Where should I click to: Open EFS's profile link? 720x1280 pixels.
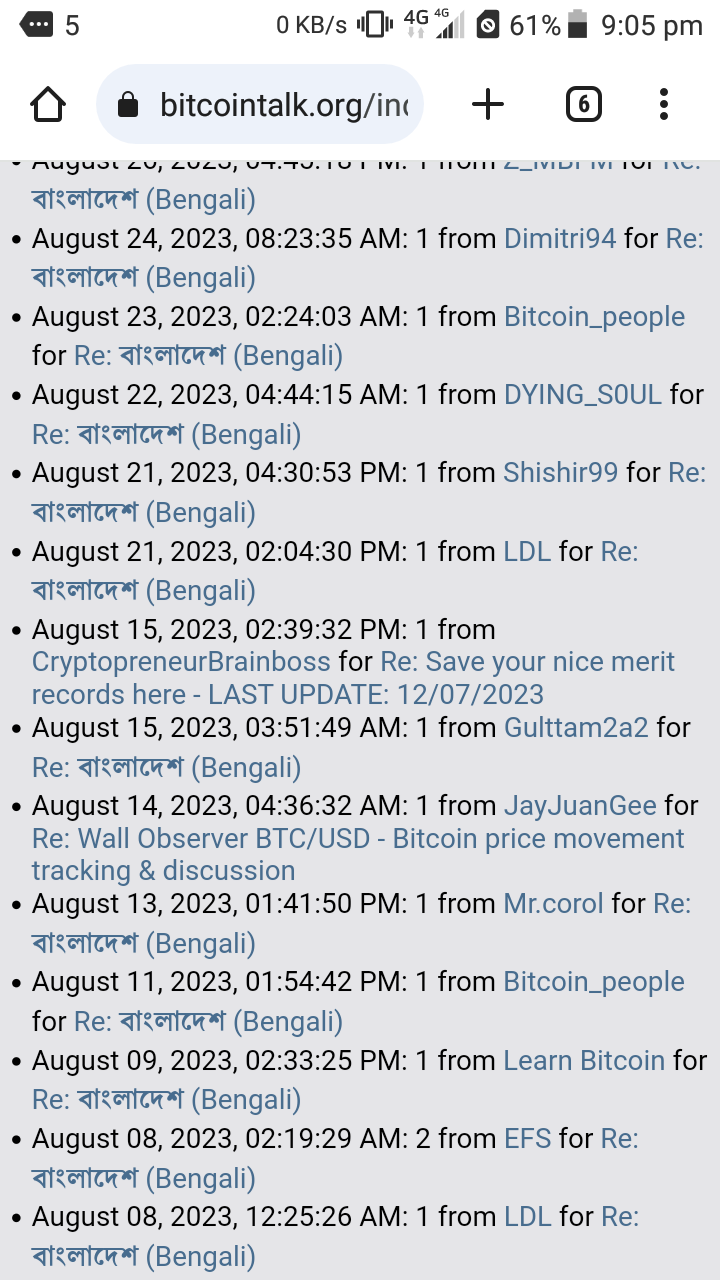point(528,1138)
